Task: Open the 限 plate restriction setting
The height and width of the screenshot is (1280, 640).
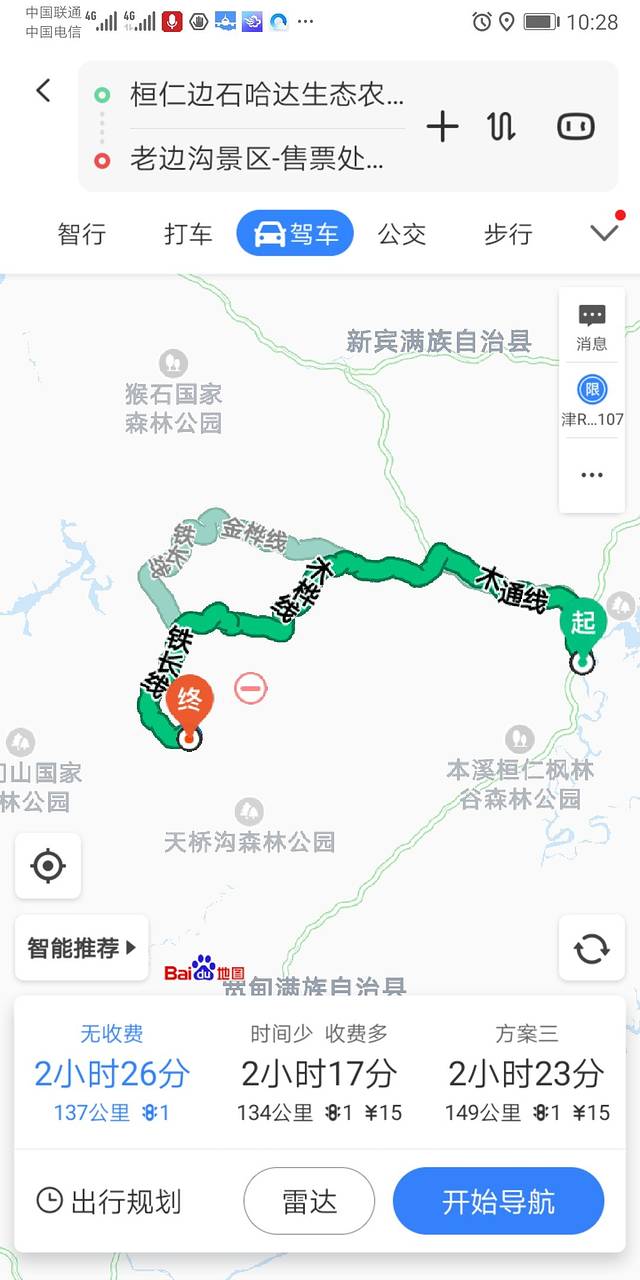Action: [592, 400]
